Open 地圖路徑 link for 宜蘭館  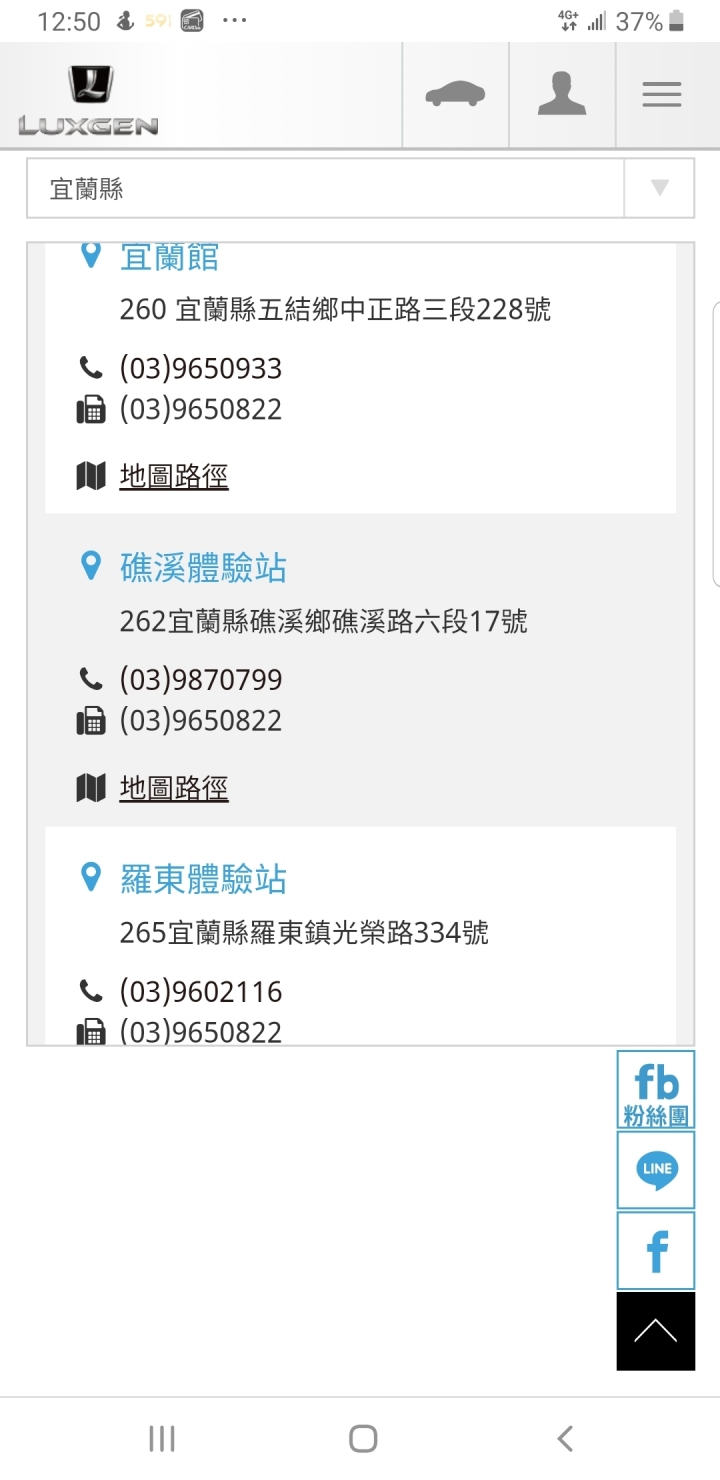point(174,476)
